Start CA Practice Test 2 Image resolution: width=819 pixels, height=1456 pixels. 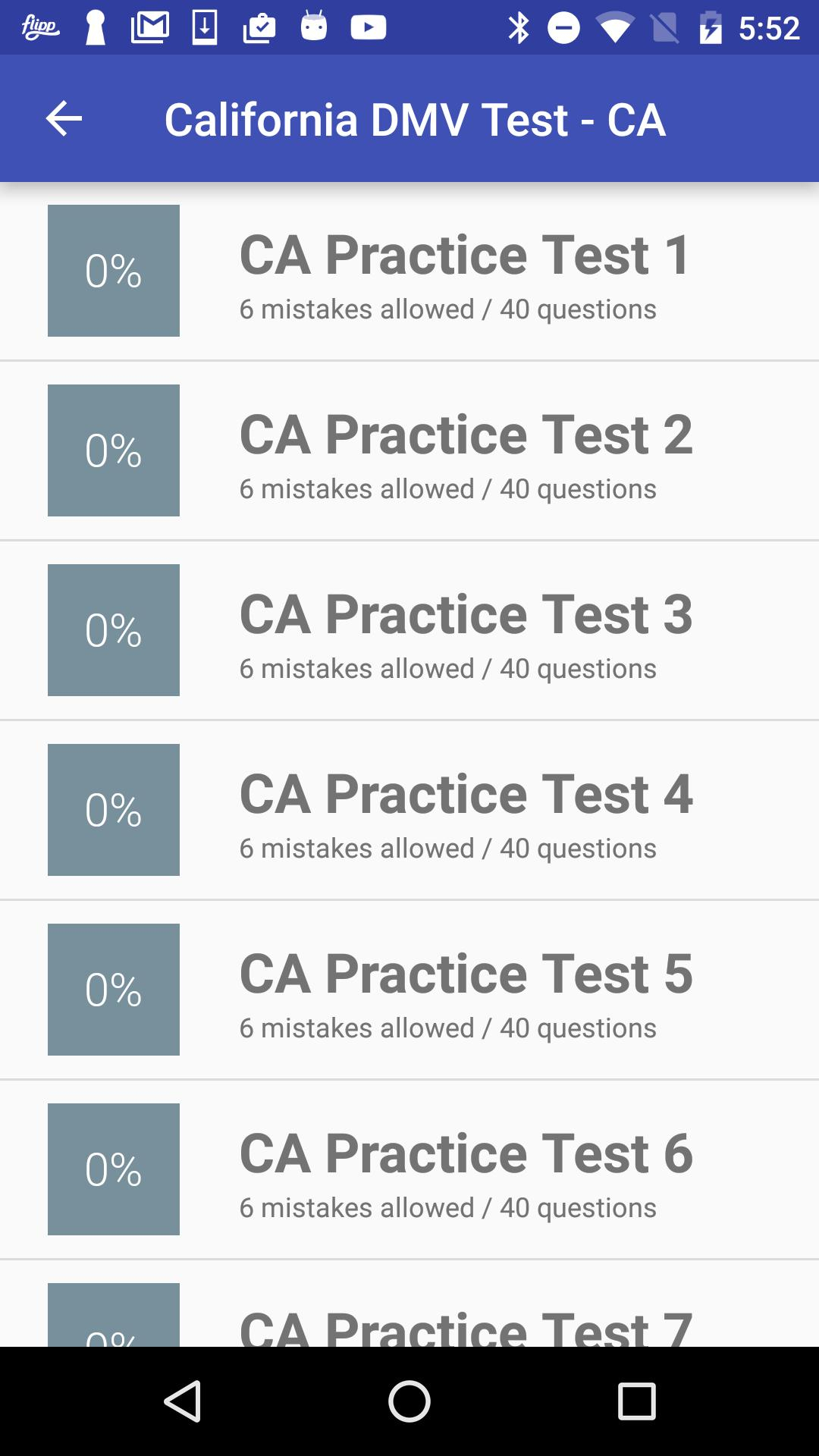point(409,450)
